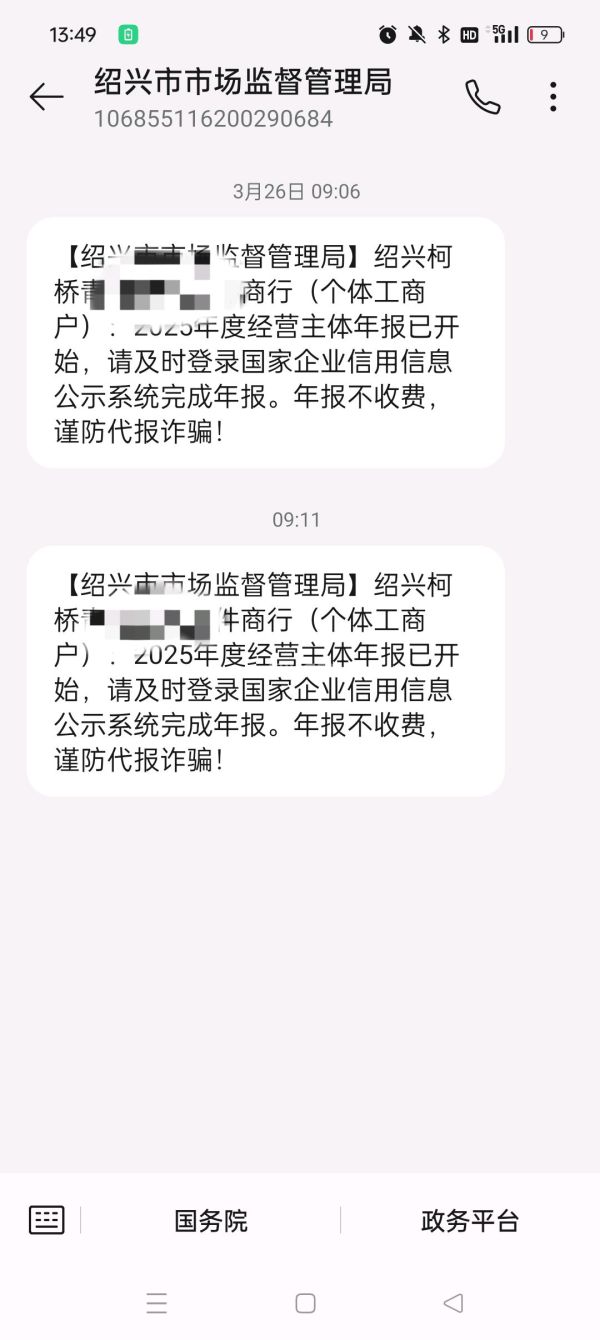
Task: Go back to the message list
Action: [46, 97]
